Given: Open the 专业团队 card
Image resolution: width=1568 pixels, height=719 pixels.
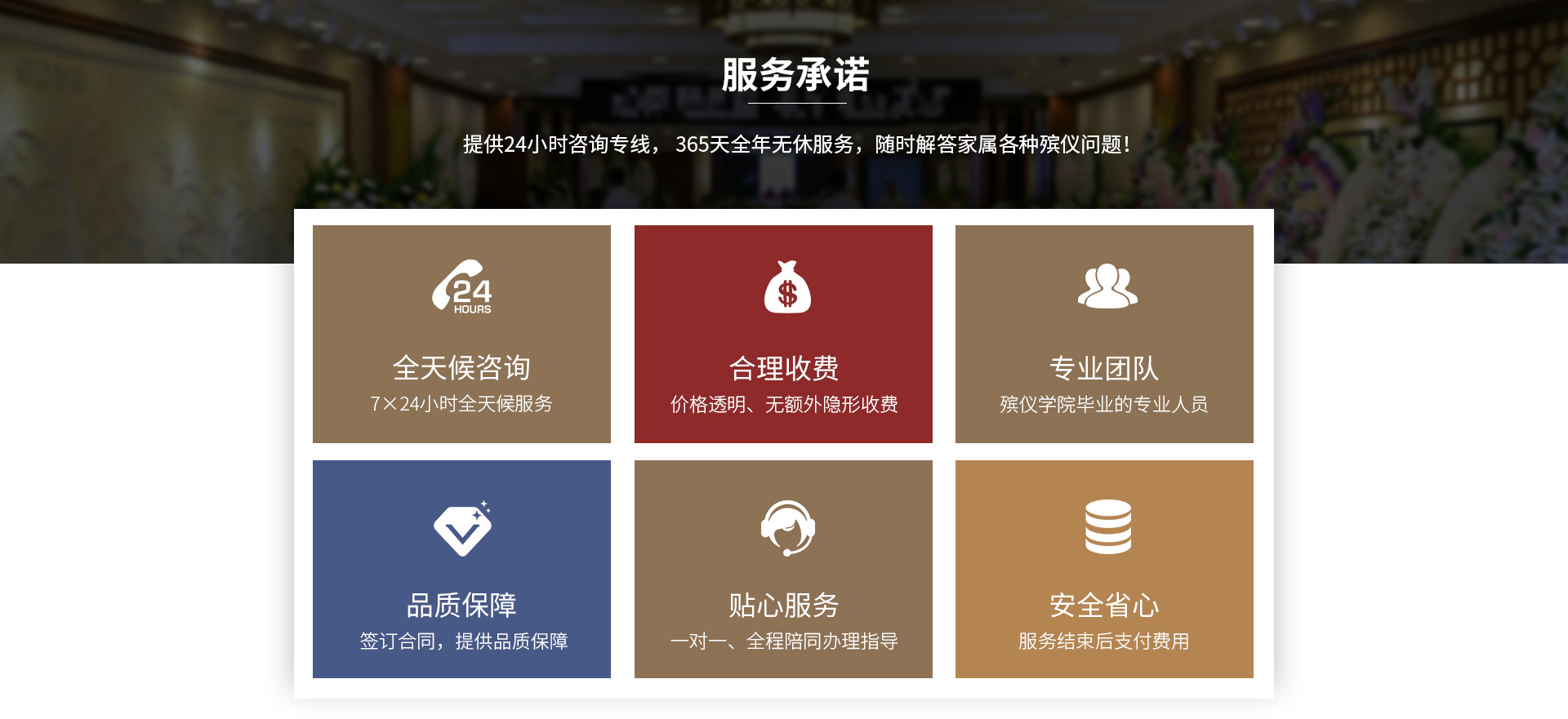Looking at the screenshot, I should tap(1104, 335).
